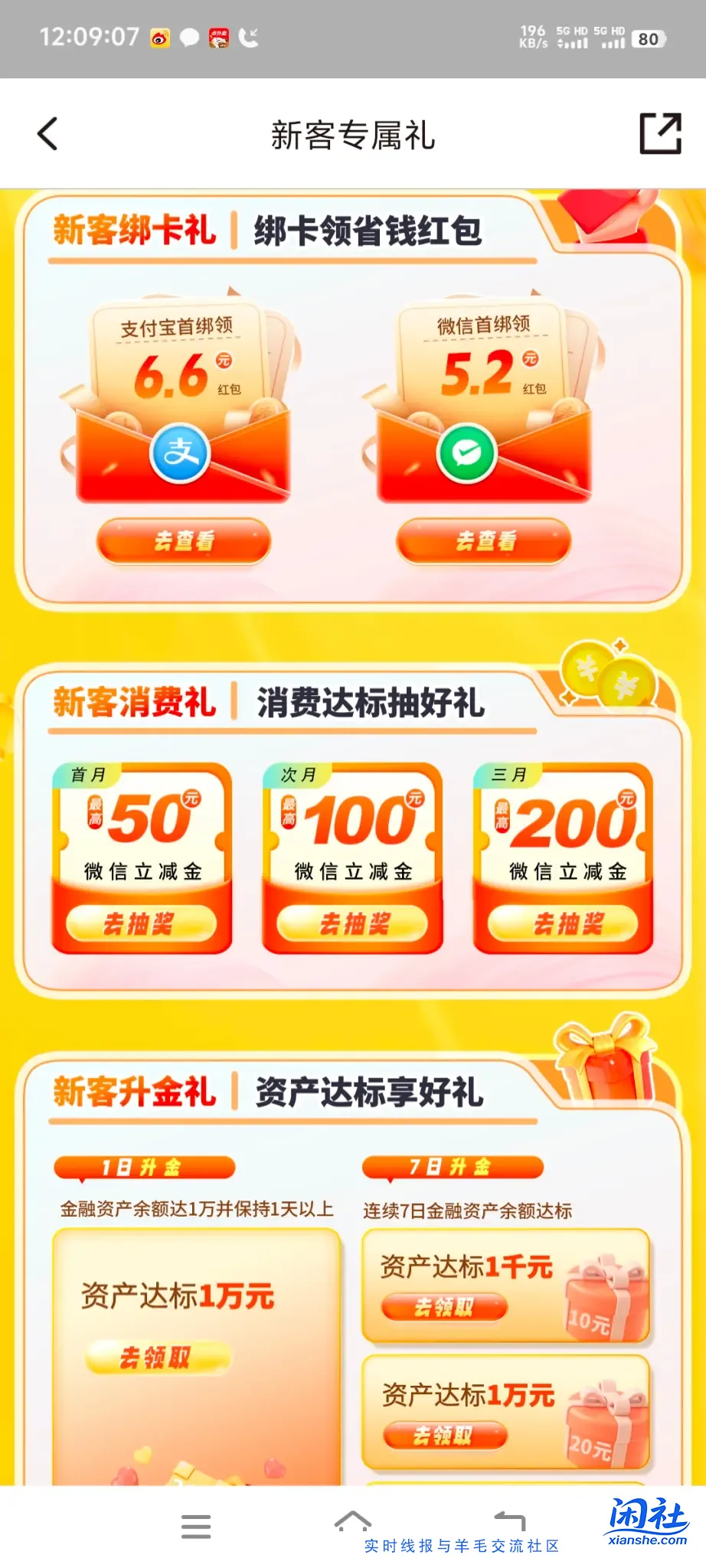The height and width of the screenshot is (1568, 706).
Task: Tap 去抽奖 on the 次月 100元 card
Action: [x=353, y=924]
